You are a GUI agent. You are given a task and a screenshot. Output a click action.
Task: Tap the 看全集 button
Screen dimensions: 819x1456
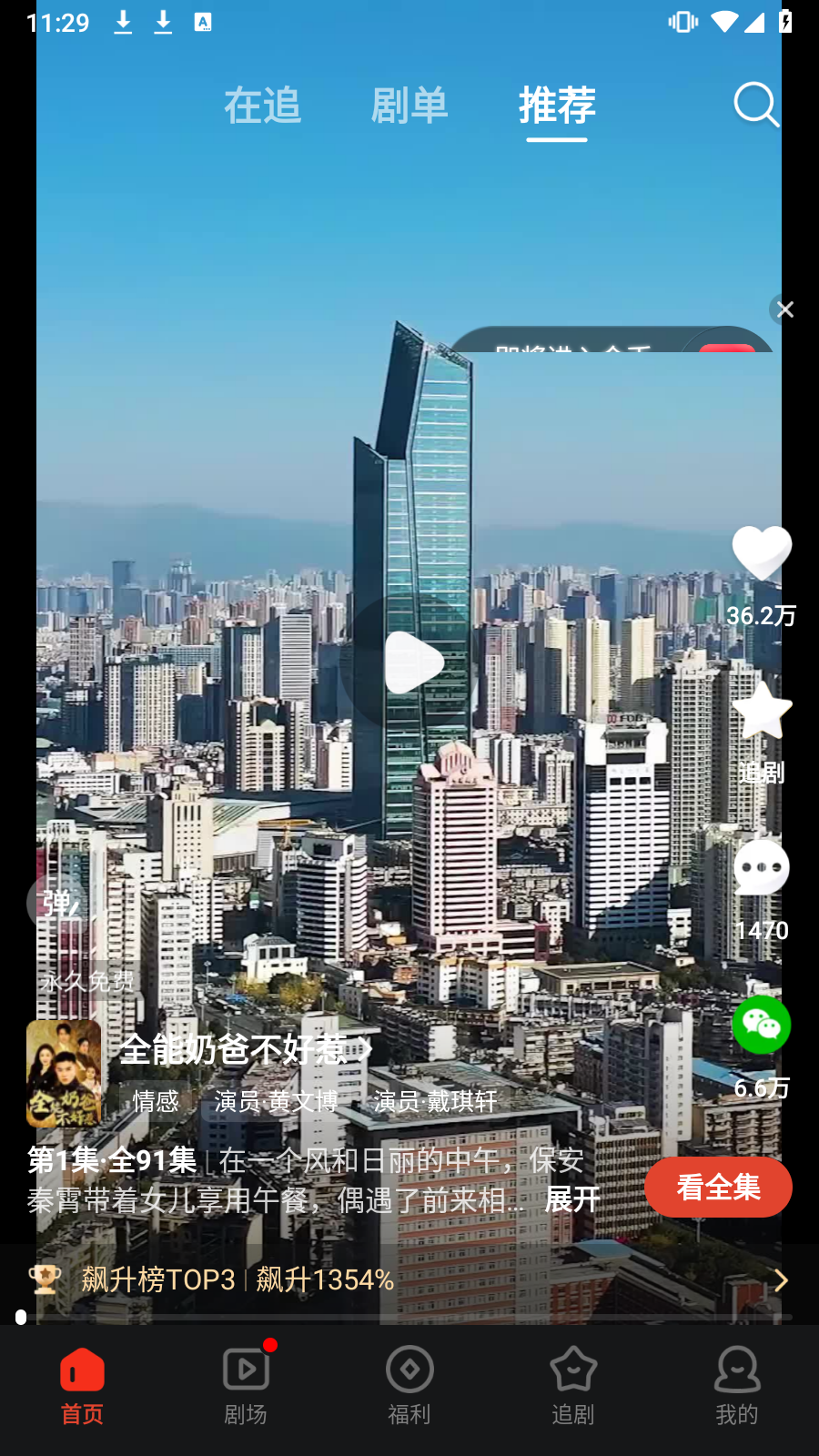click(718, 1188)
